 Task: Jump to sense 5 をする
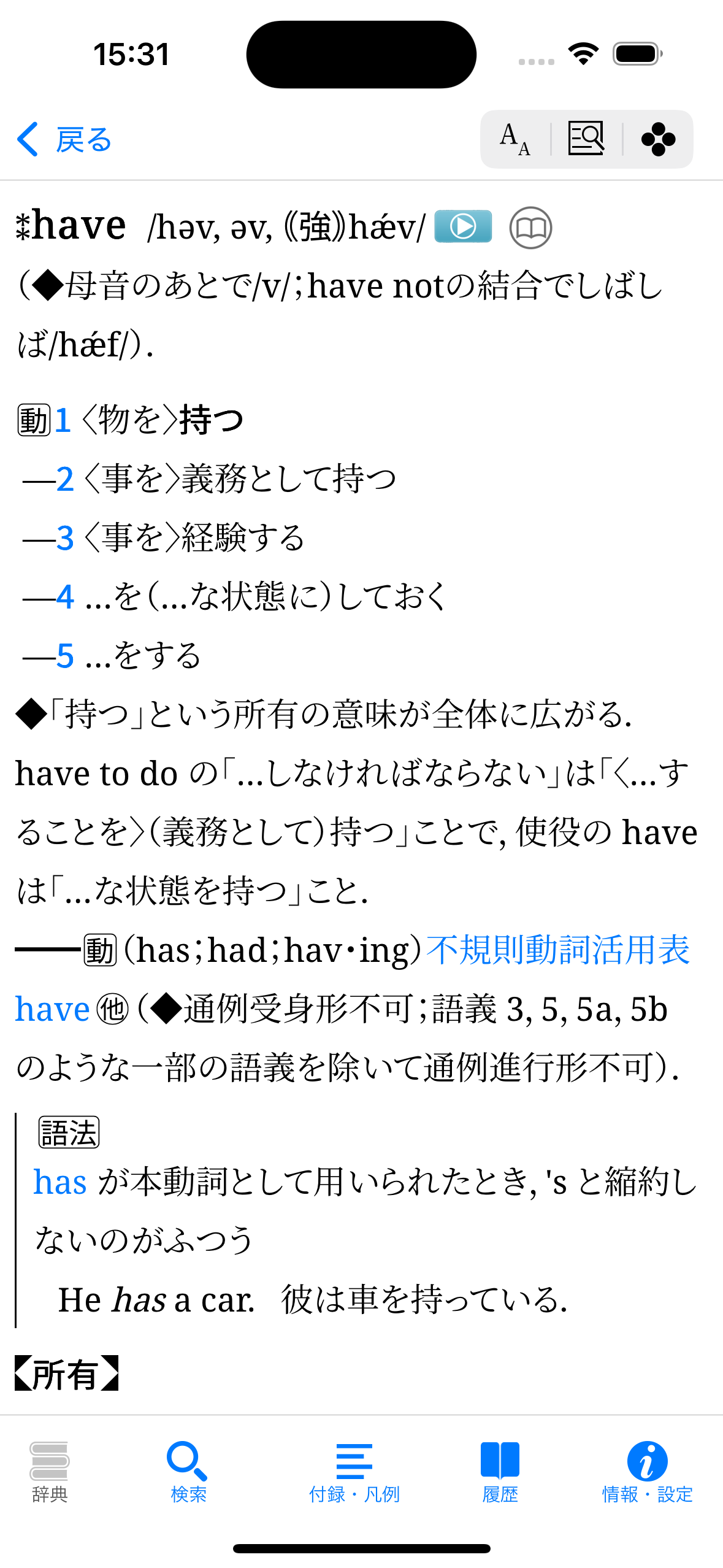point(65,656)
